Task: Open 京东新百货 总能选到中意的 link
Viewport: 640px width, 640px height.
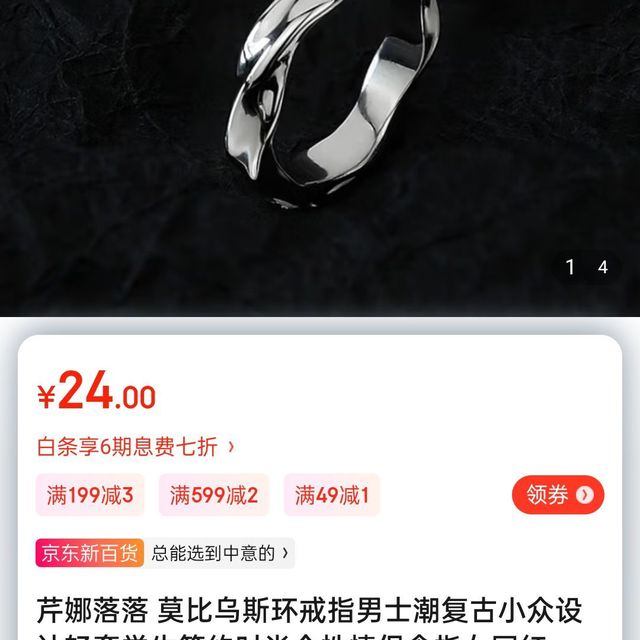Action: tap(165, 552)
